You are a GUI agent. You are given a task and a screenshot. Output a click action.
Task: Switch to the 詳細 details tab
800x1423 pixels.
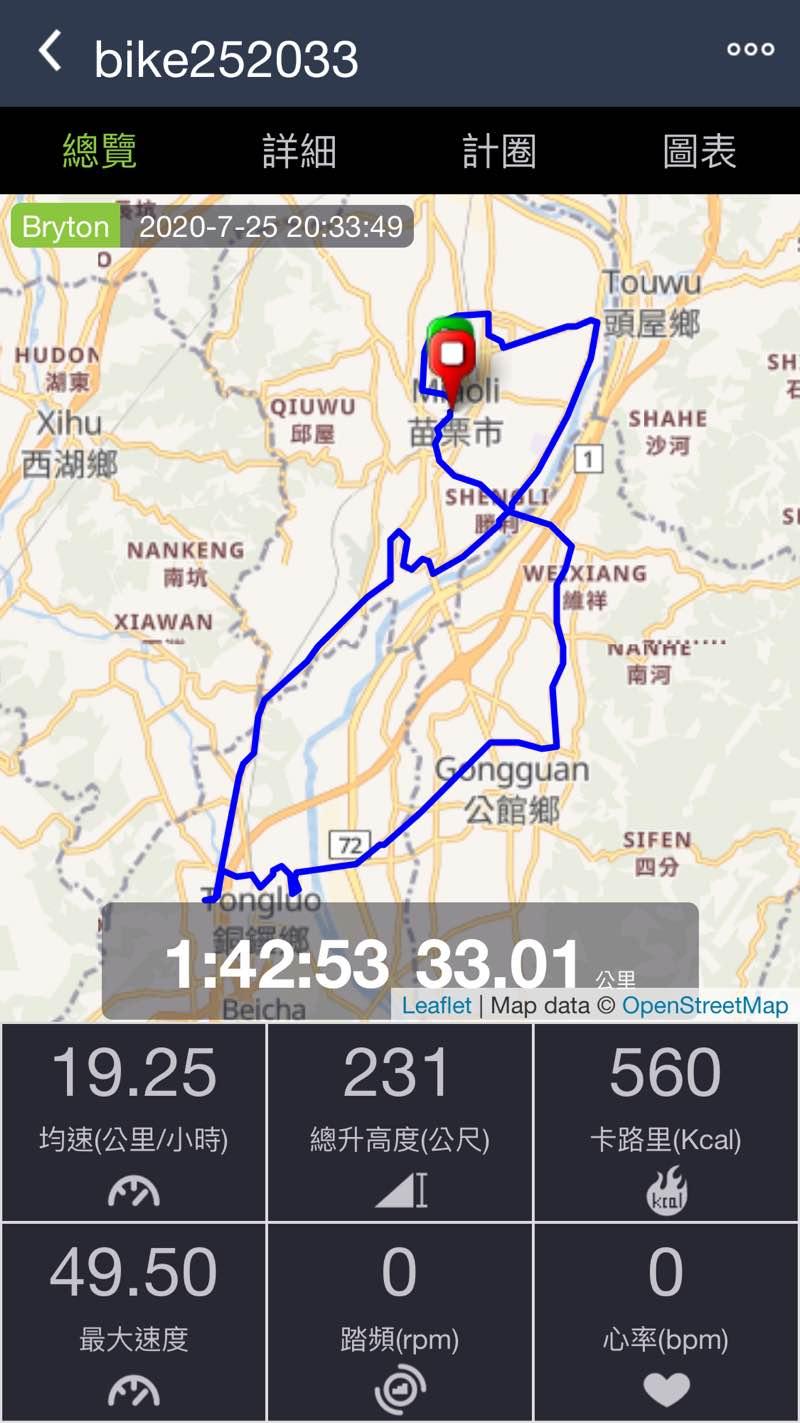point(299,151)
